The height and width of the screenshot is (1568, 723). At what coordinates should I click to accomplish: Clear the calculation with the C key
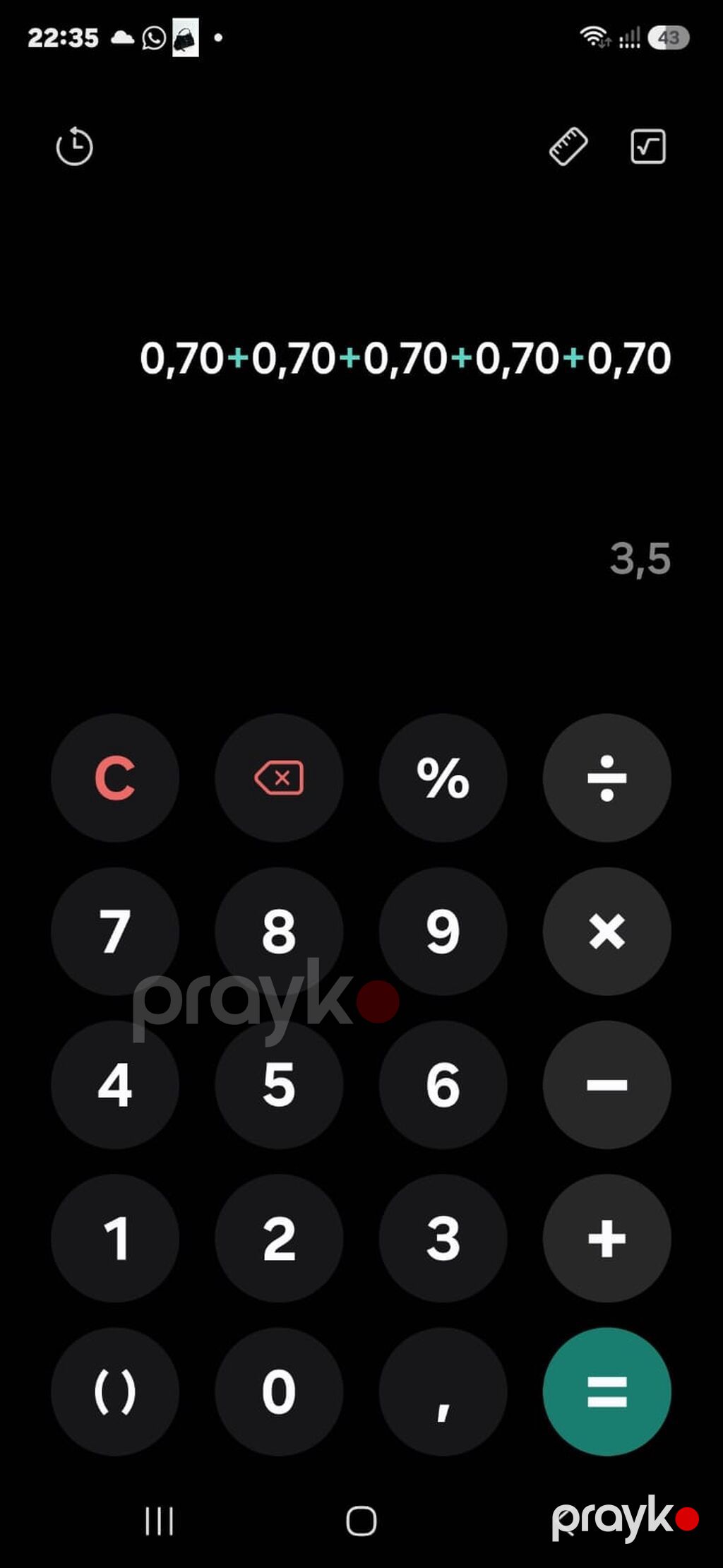115,778
